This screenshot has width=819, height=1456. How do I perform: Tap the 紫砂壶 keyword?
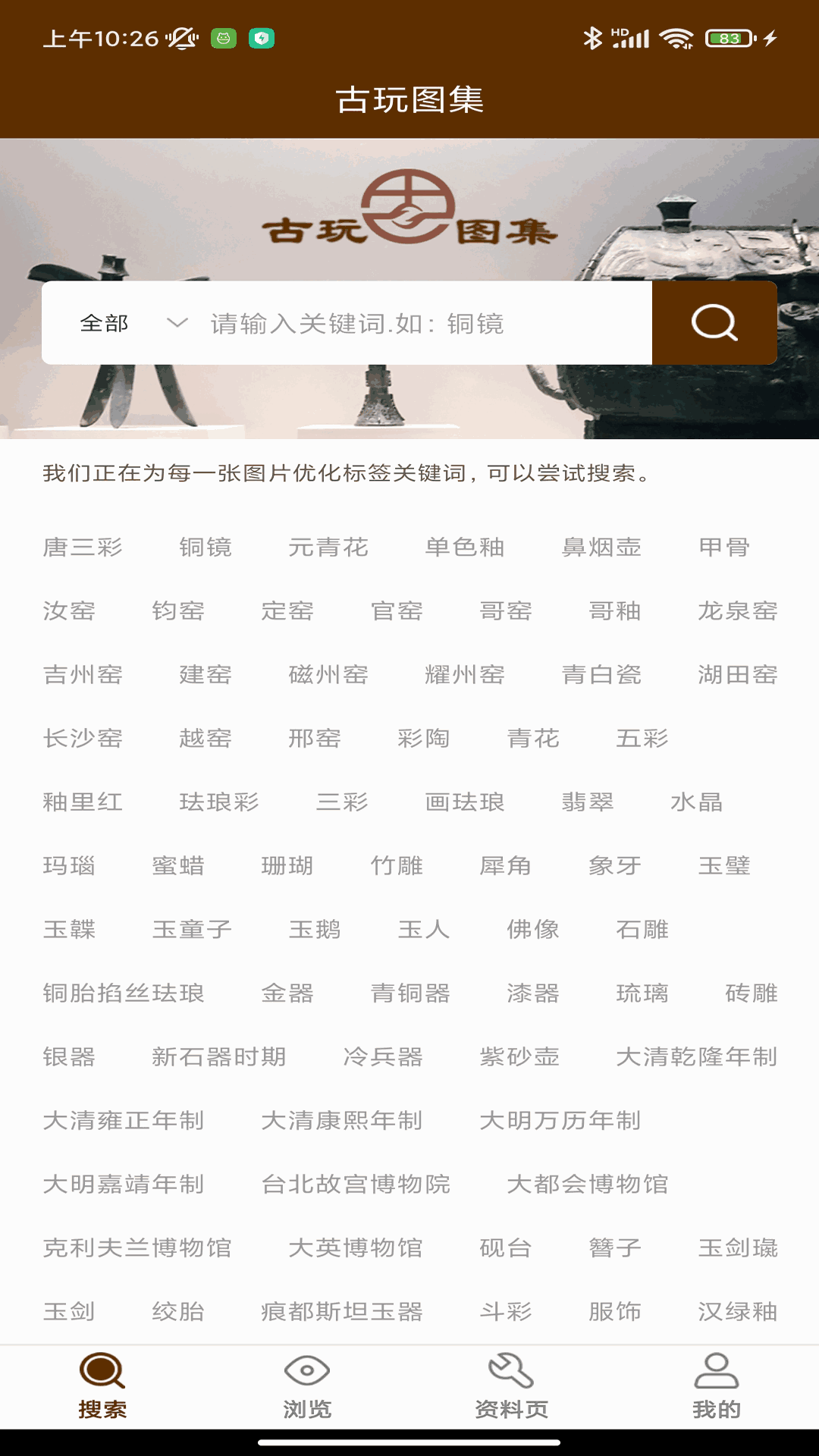pyautogui.click(x=519, y=1057)
